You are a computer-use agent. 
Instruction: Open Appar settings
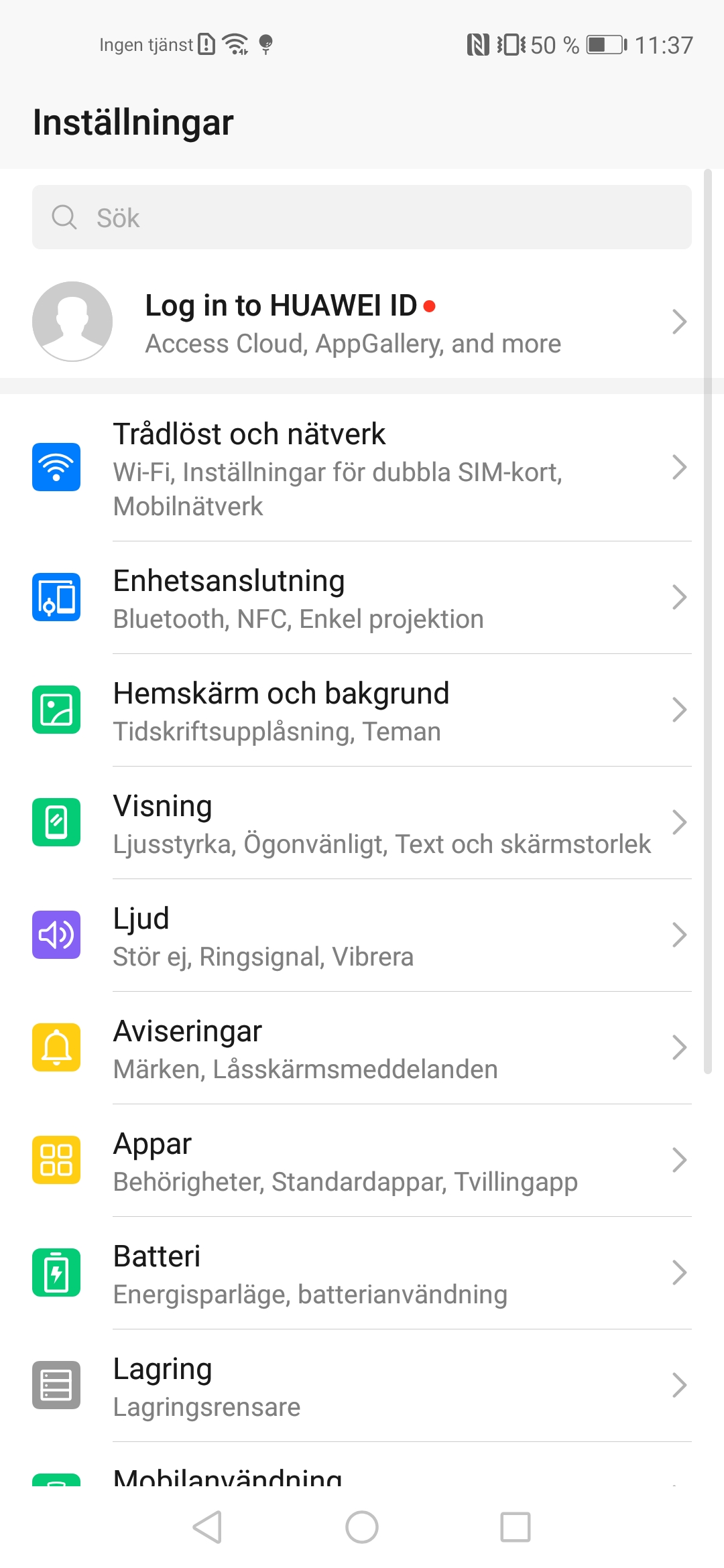[362, 1161]
